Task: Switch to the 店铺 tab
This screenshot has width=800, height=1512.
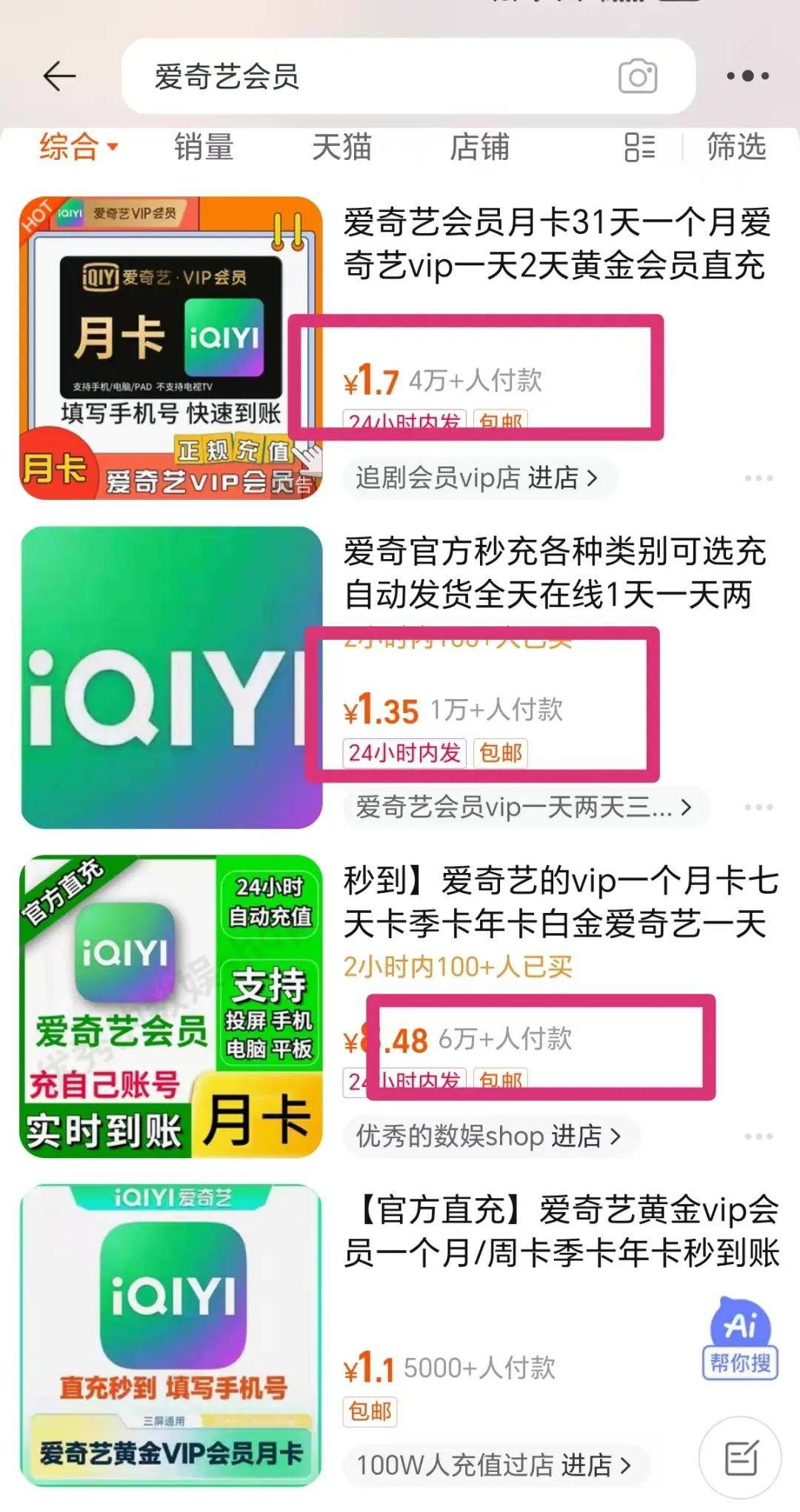Action: point(479,147)
